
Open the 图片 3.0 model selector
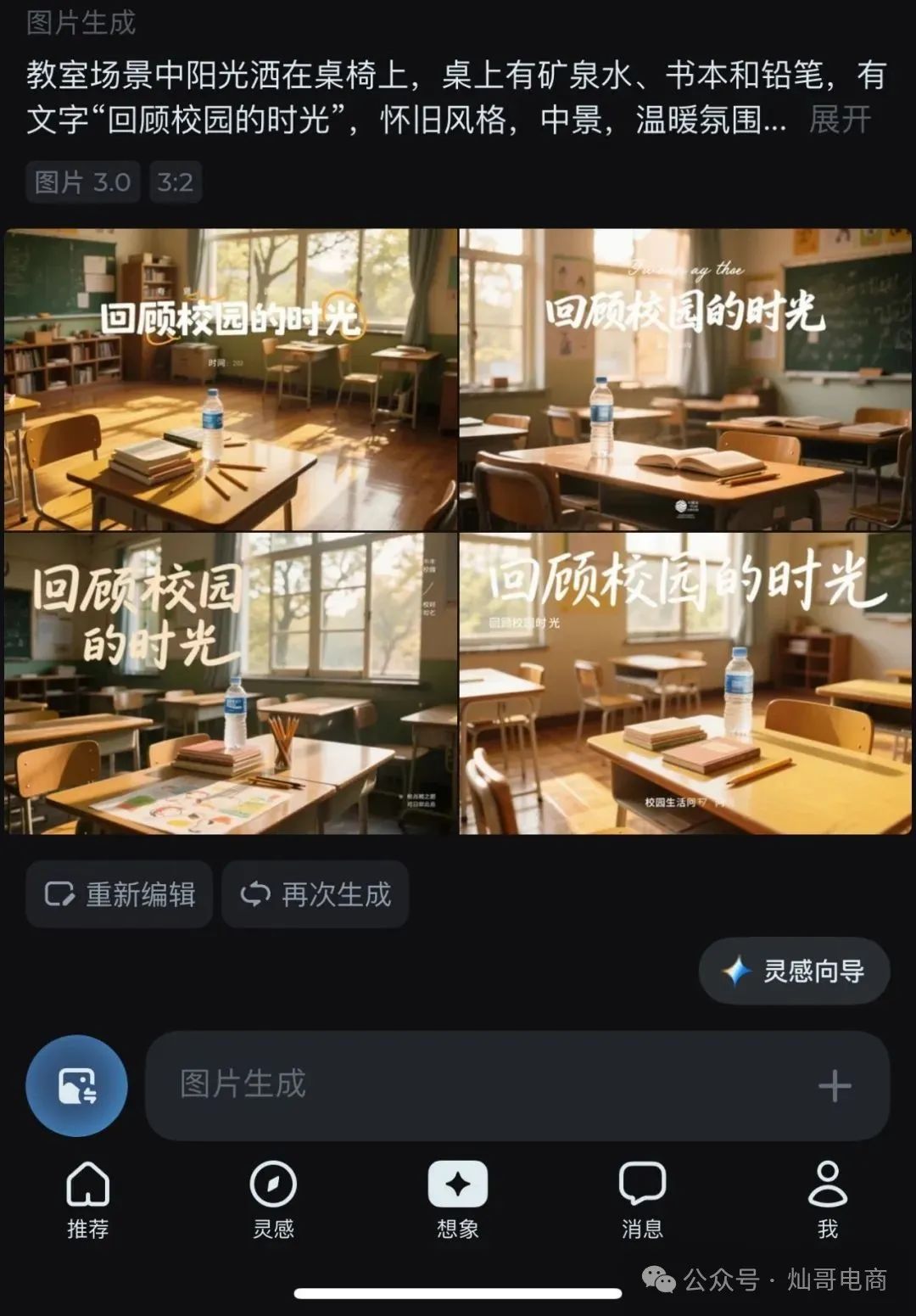[x=82, y=182]
